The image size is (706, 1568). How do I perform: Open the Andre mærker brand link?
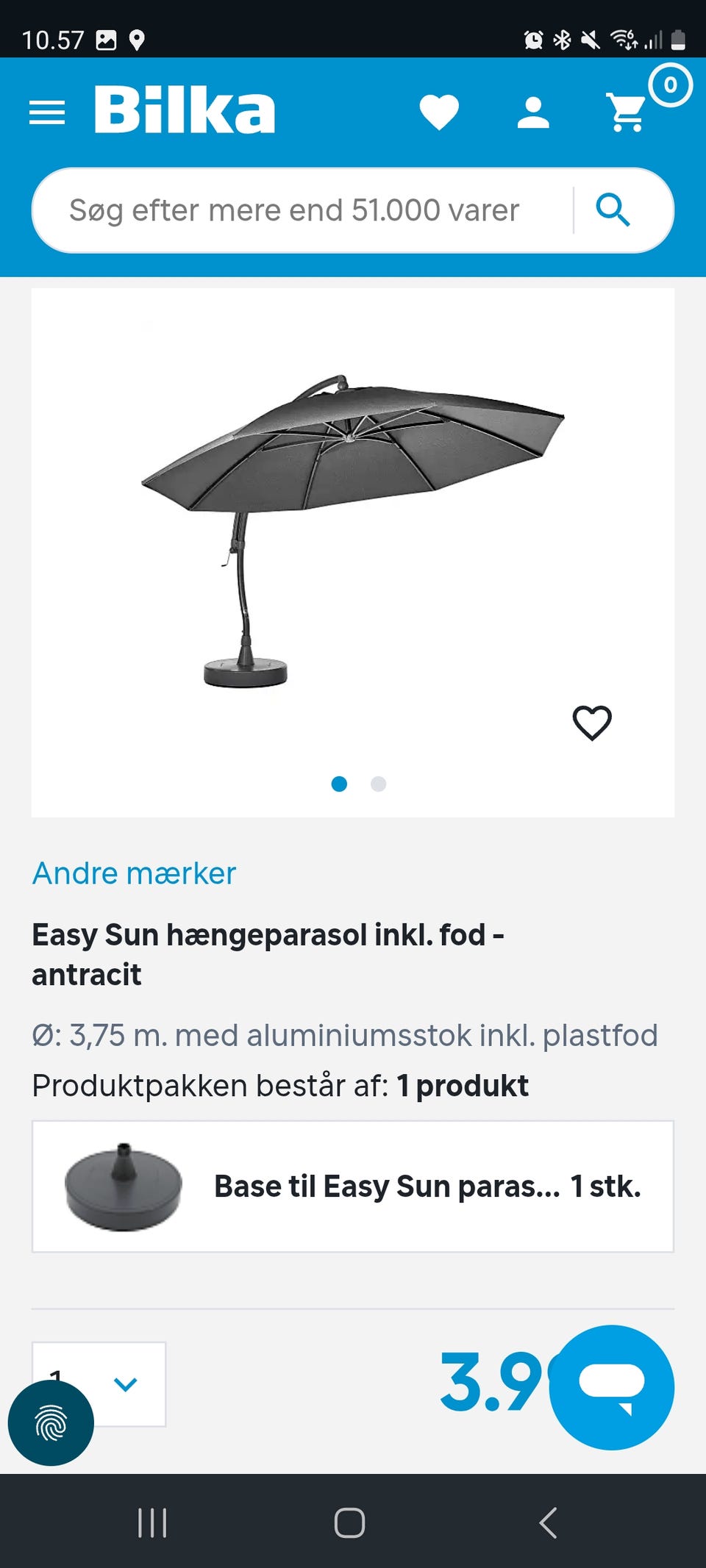[x=134, y=873]
